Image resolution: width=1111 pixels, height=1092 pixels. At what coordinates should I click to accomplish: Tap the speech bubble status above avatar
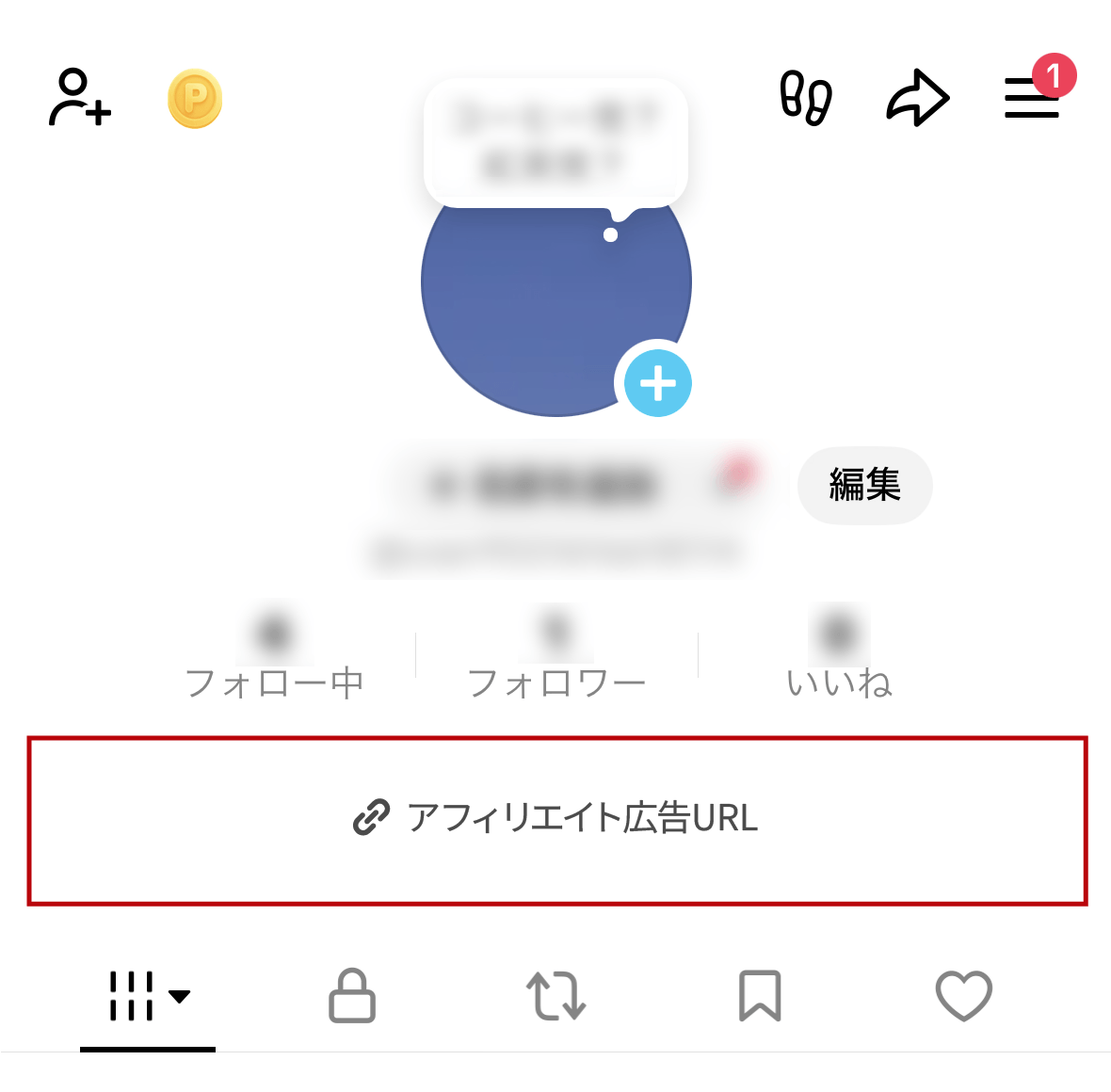click(555, 141)
